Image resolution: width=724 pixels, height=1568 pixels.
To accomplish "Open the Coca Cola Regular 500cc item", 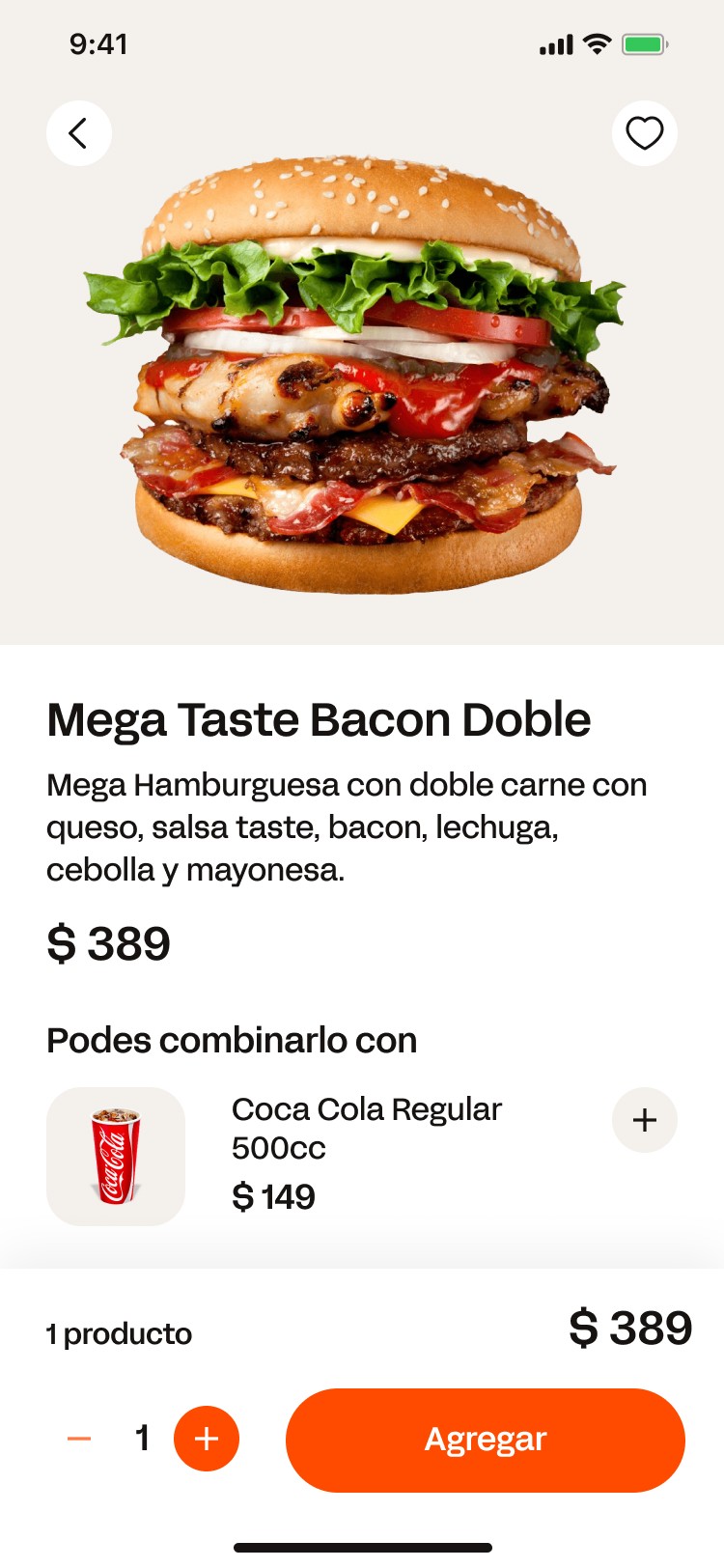I will pos(365,1128).
